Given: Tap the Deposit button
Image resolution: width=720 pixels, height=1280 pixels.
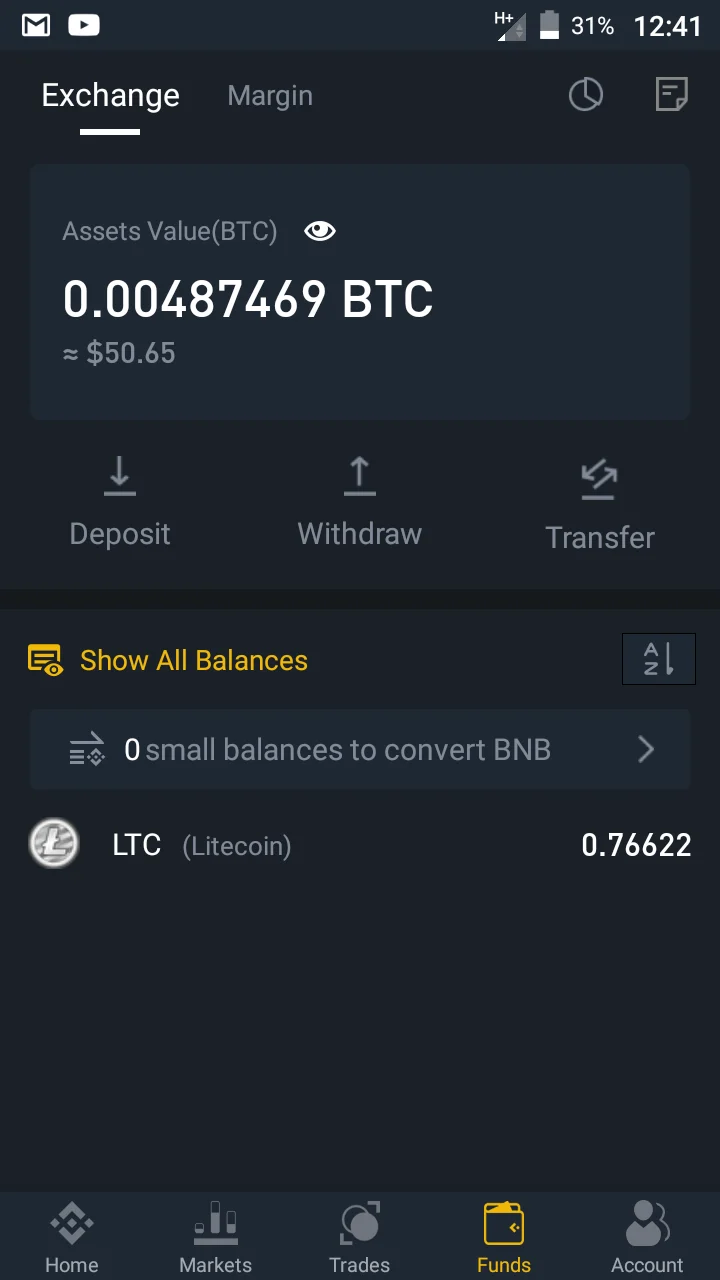Looking at the screenshot, I should (120, 502).
